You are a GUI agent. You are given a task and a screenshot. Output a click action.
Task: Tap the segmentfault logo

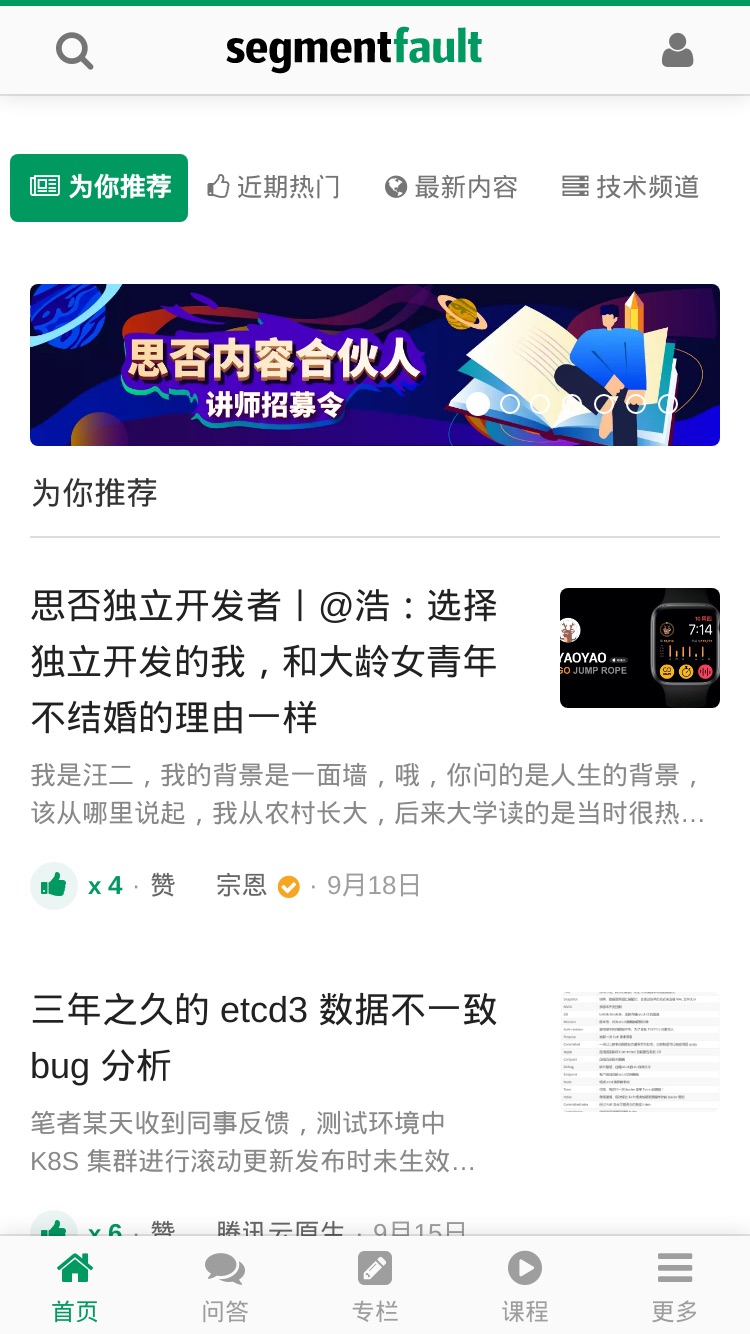pos(354,50)
